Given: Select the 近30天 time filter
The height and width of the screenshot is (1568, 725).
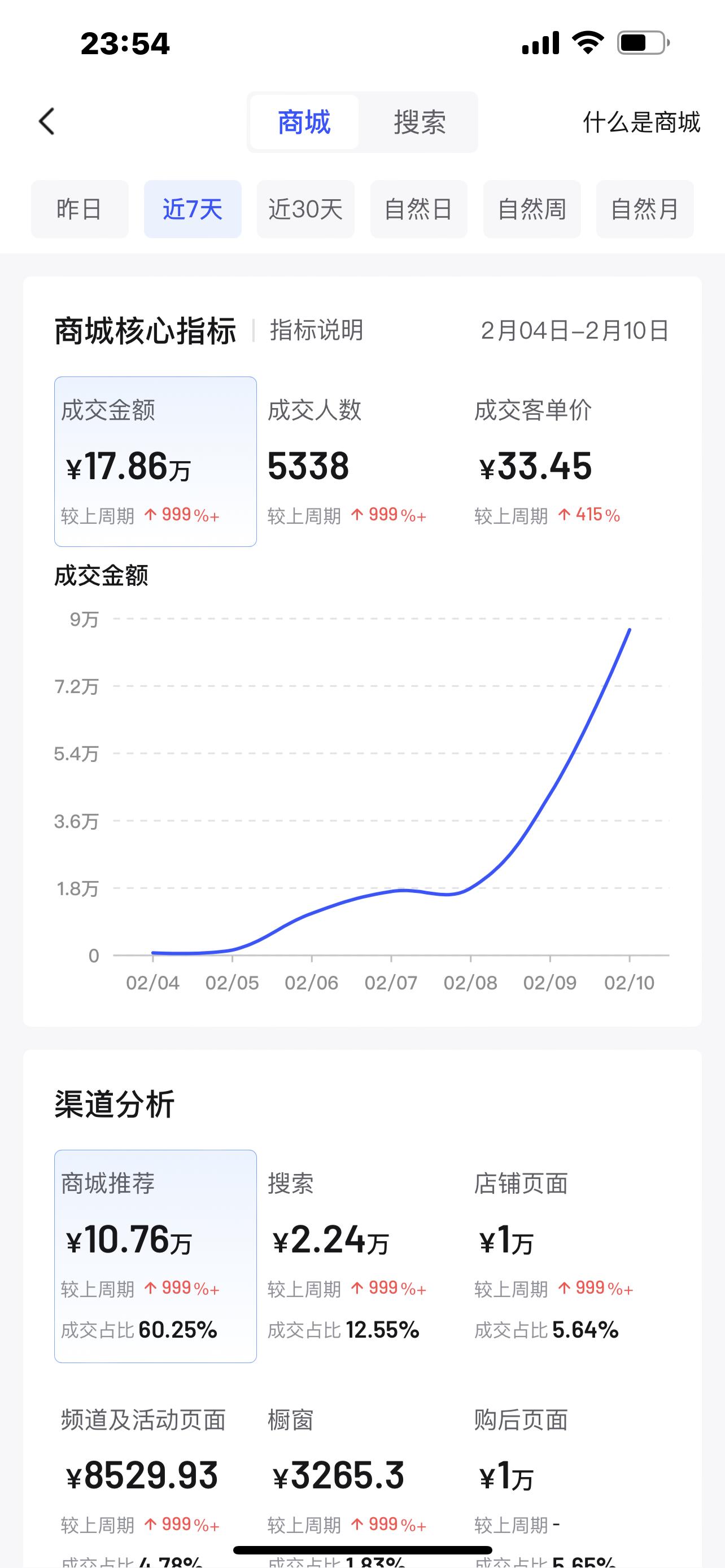Looking at the screenshot, I should point(305,209).
